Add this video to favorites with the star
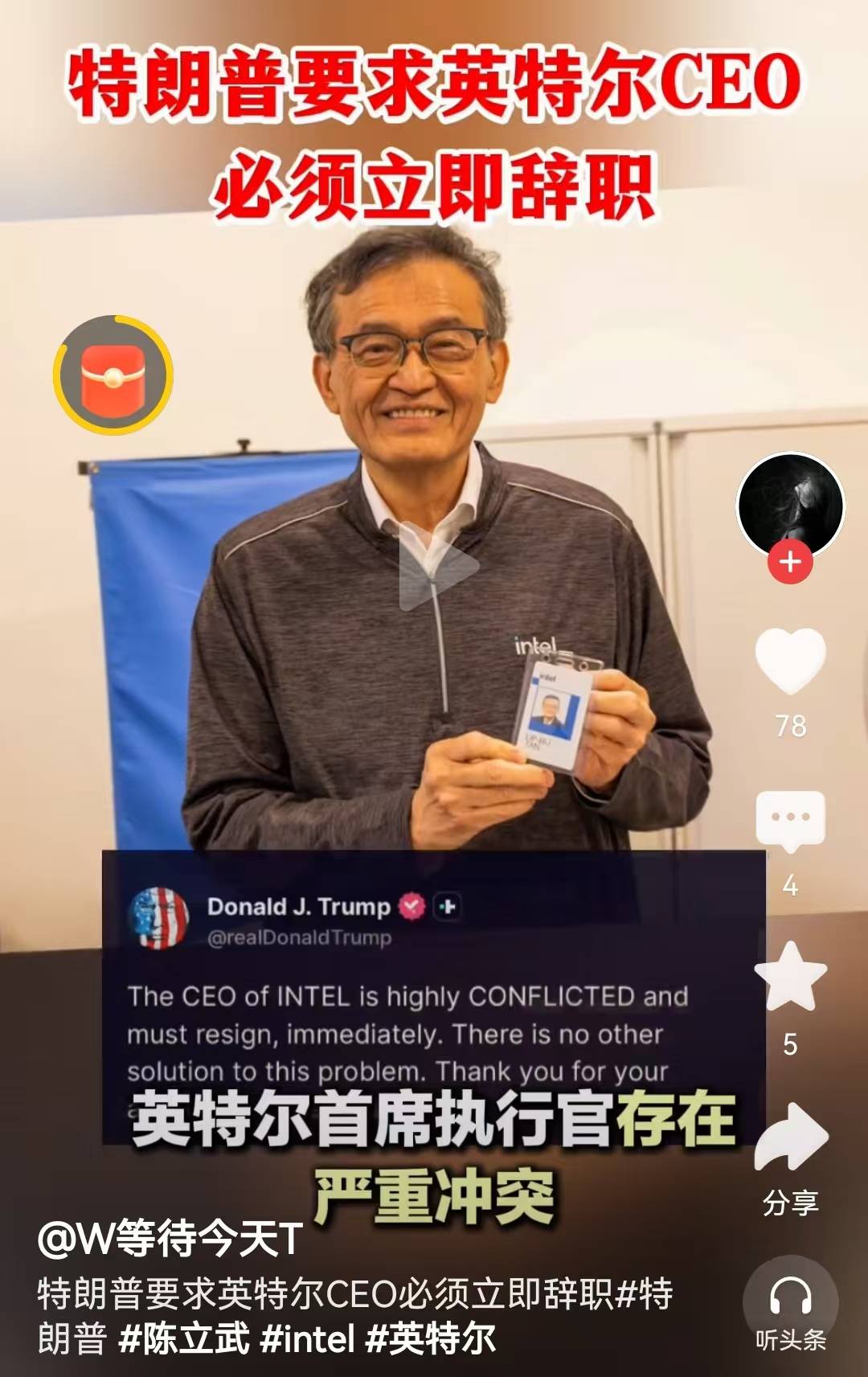Image resolution: width=868 pixels, height=1377 pixels. tap(791, 977)
